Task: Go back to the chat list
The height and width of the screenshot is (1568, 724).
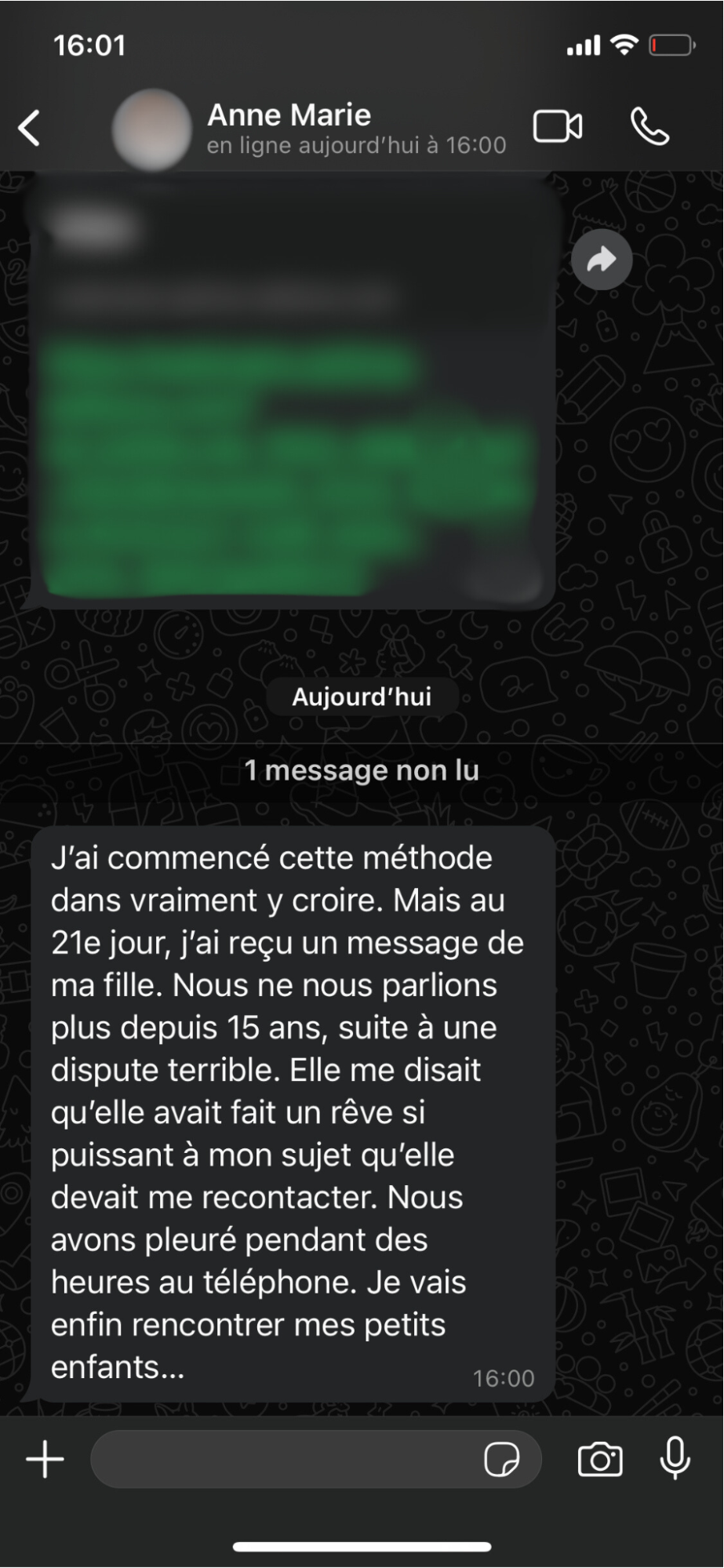Action: coord(30,128)
